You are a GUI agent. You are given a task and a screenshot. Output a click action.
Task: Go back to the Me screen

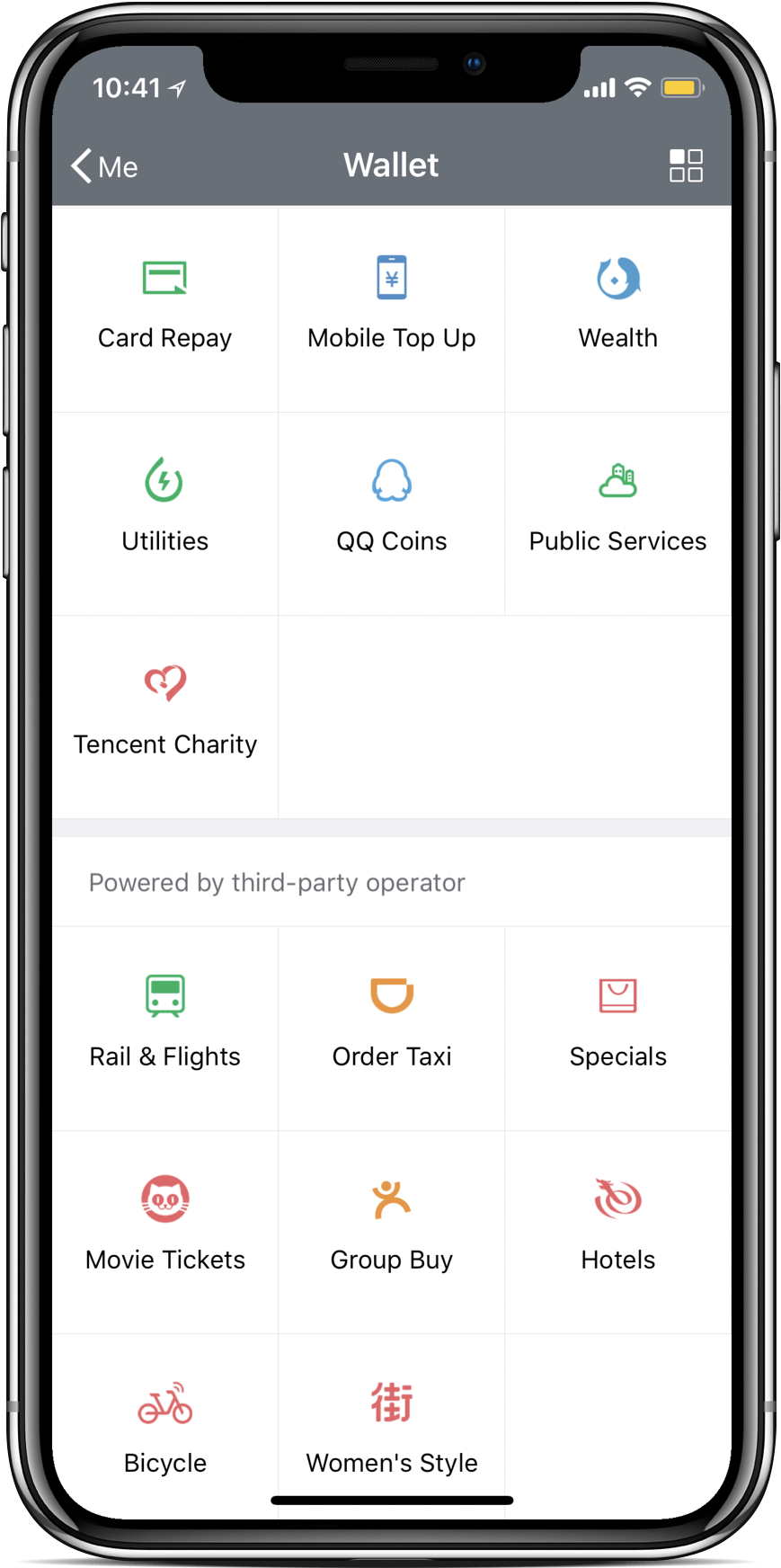104,166
